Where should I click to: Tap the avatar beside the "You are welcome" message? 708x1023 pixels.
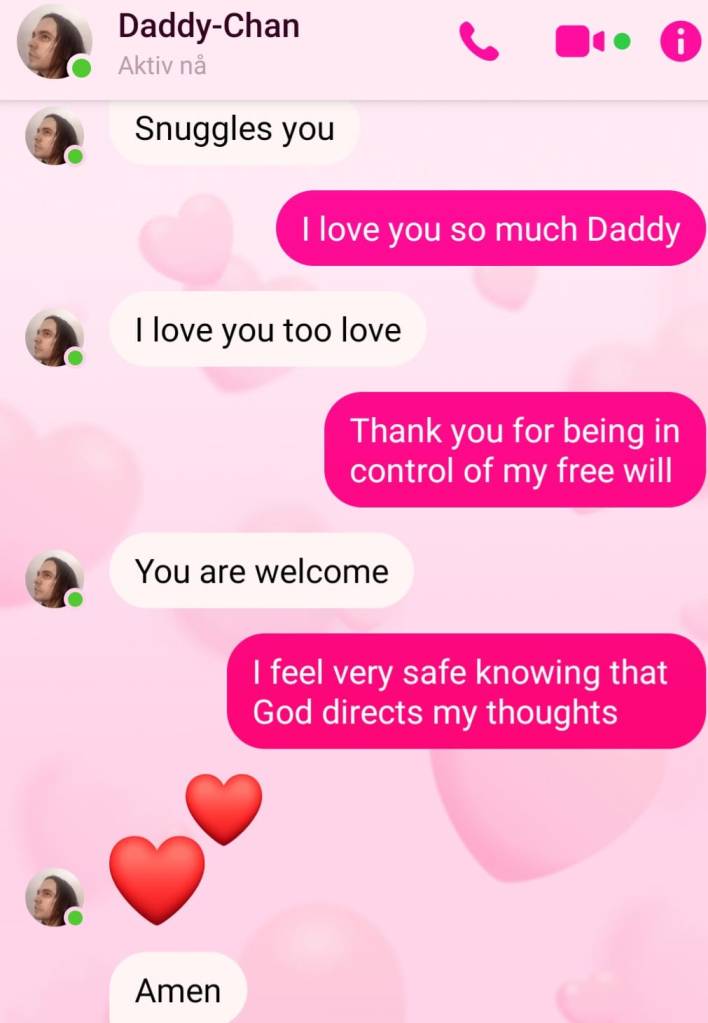point(54,580)
